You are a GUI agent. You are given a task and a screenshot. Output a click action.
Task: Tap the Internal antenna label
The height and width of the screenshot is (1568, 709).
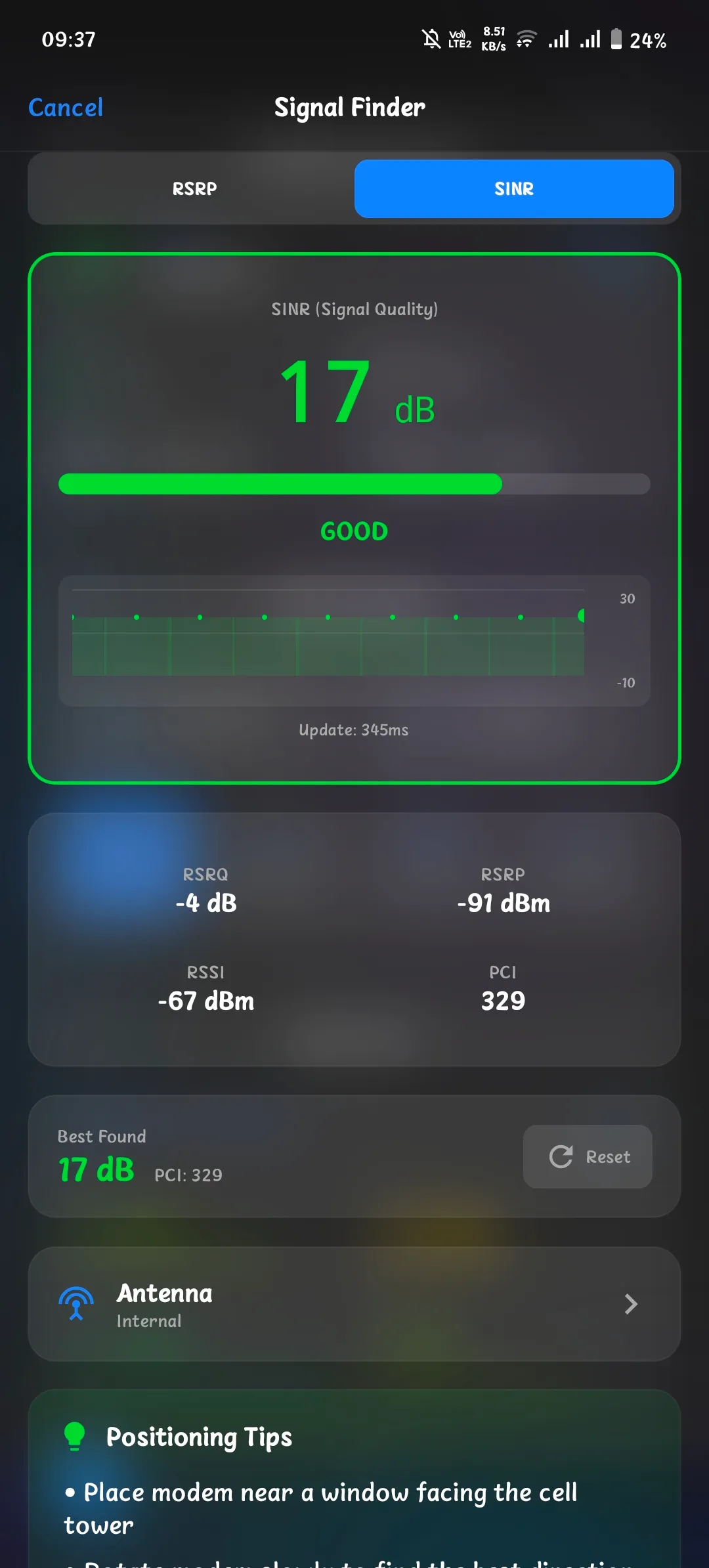tap(149, 1320)
